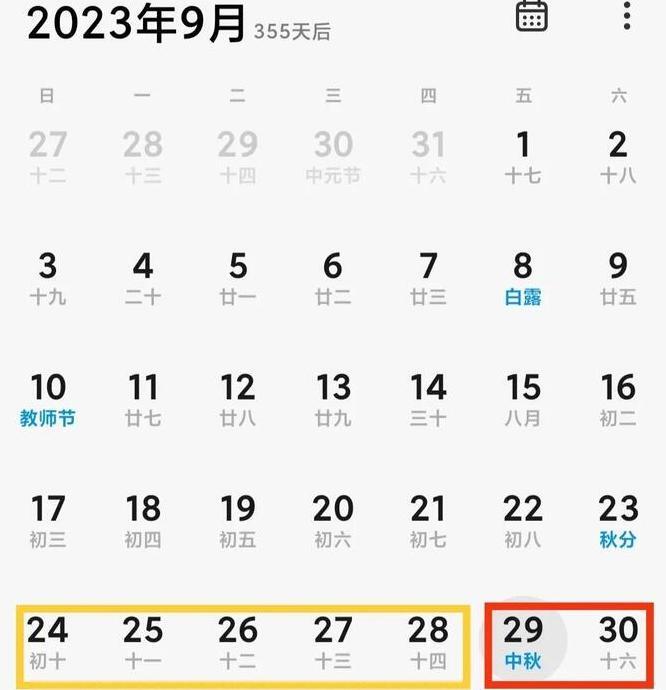This screenshot has height=690, width=666.
Task: Select September 18
Action: click(143, 520)
